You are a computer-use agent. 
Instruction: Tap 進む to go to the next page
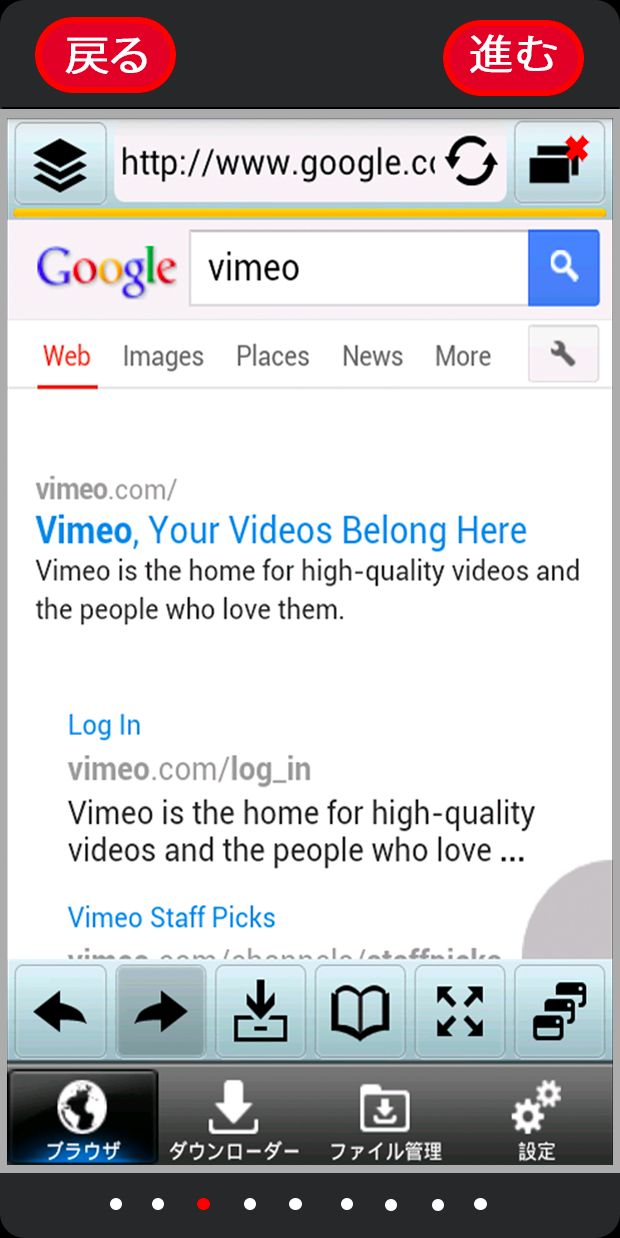pos(513,56)
